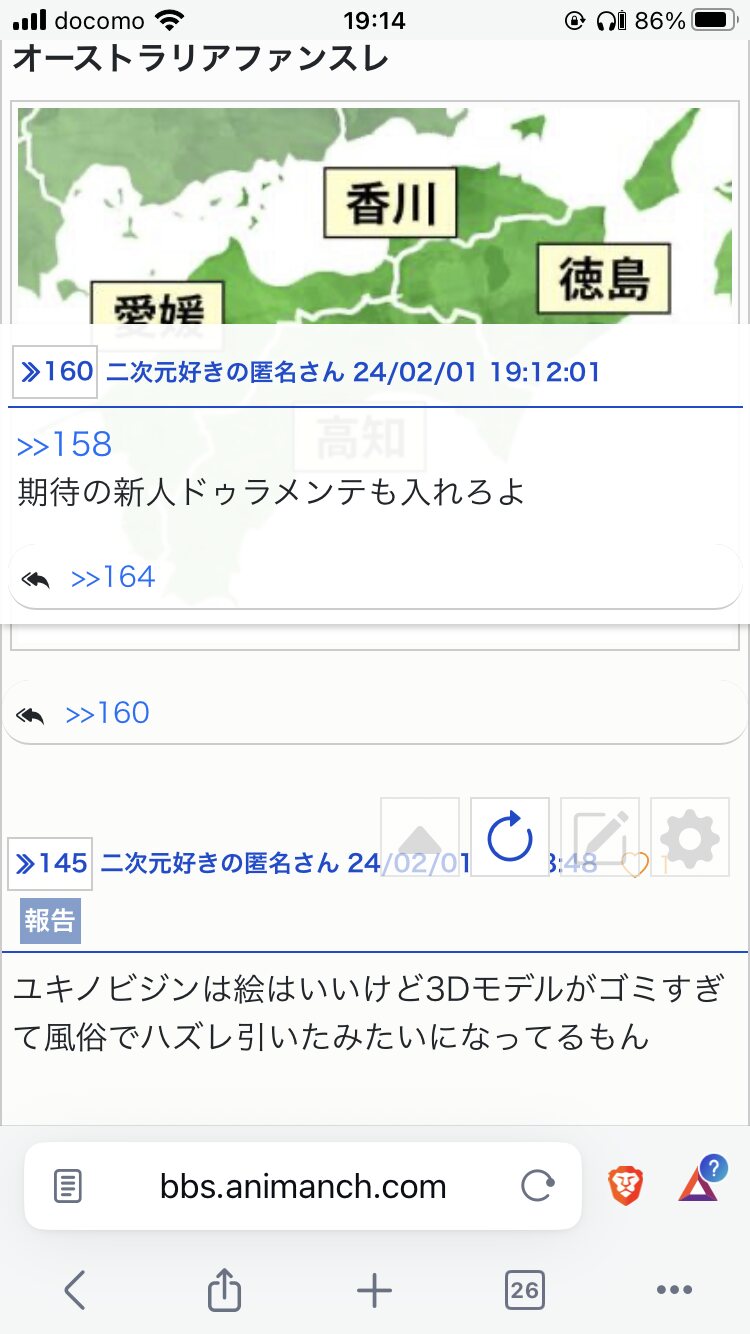Image resolution: width=750 pixels, height=1334 pixels.
Task: Like post 145 with heart icon
Action: pos(634,864)
